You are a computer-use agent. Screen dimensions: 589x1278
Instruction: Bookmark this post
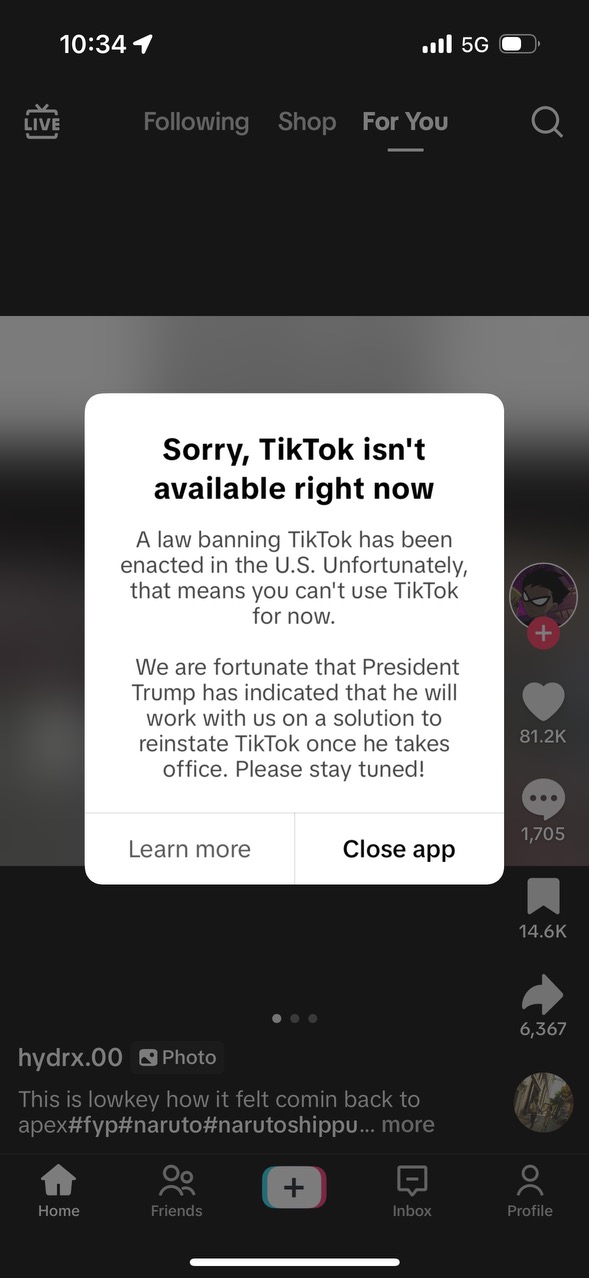[543, 897]
